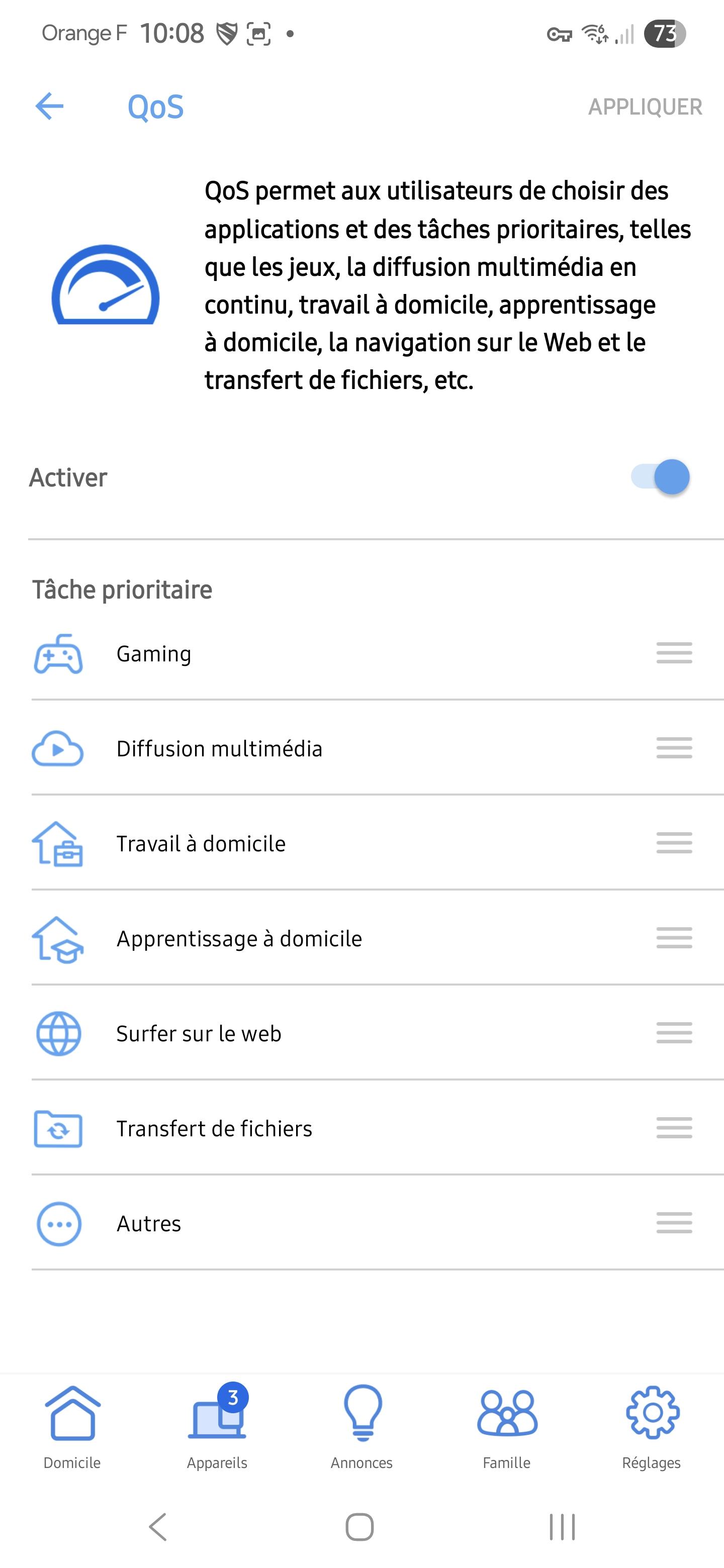Click the Diffusion multimédia cloud icon

59,749
